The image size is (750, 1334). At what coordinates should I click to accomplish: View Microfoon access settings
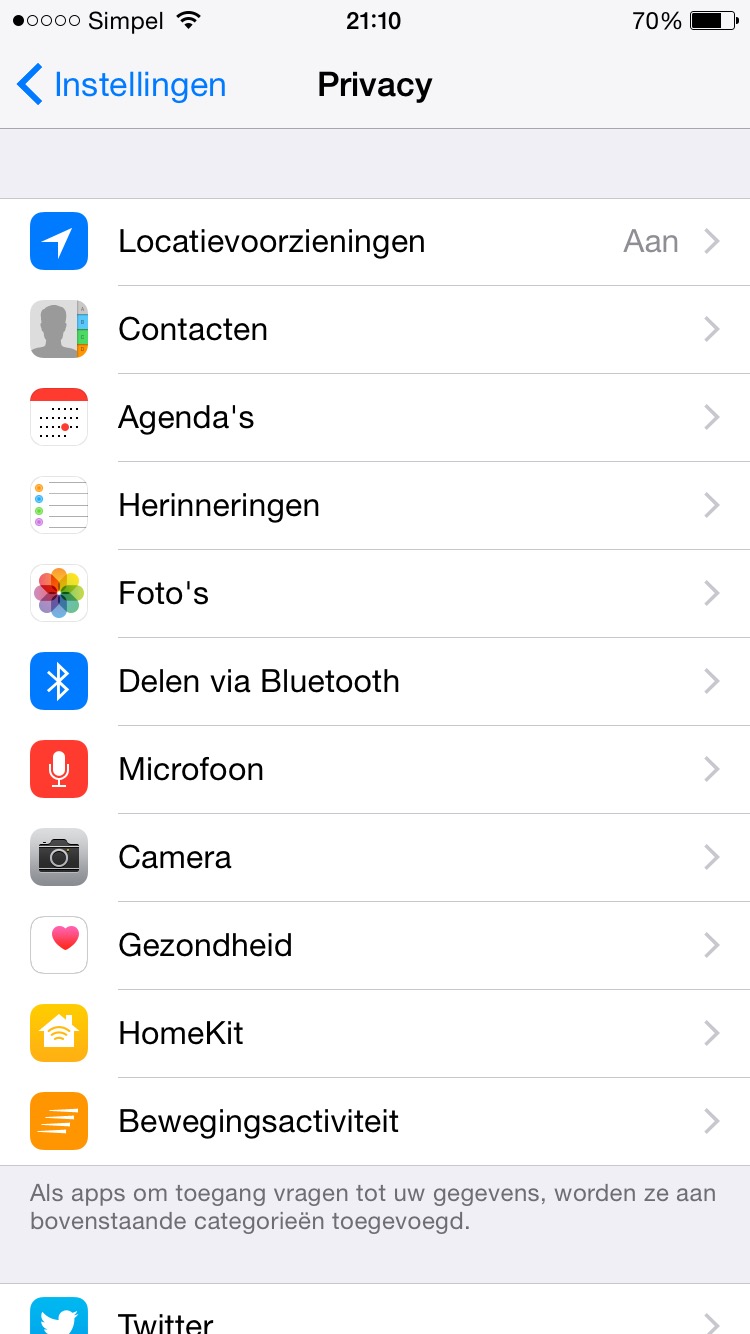(375, 770)
